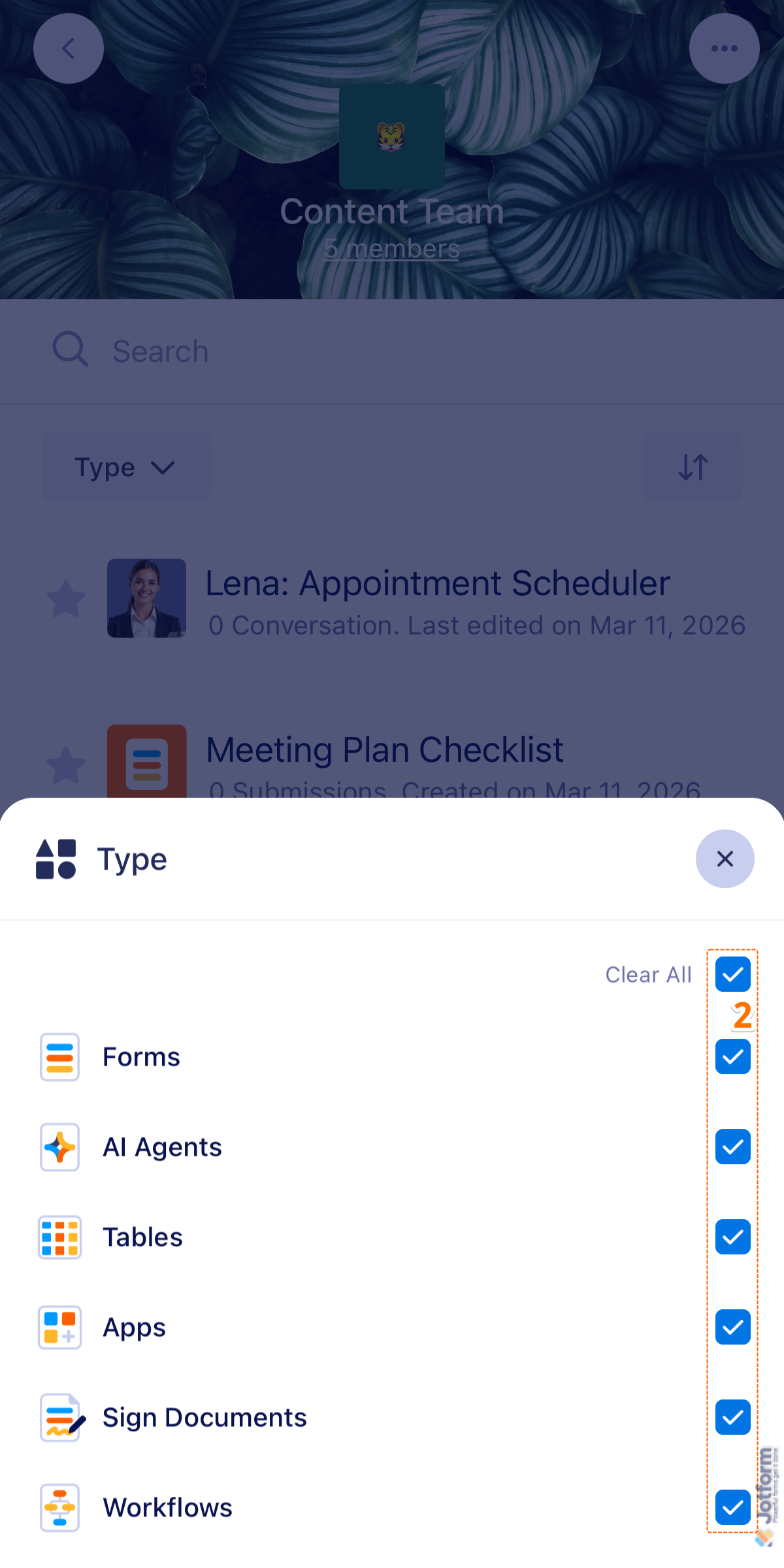Open the sort order control
This screenshot has width=784, height=1568.
tap(693, 467)
